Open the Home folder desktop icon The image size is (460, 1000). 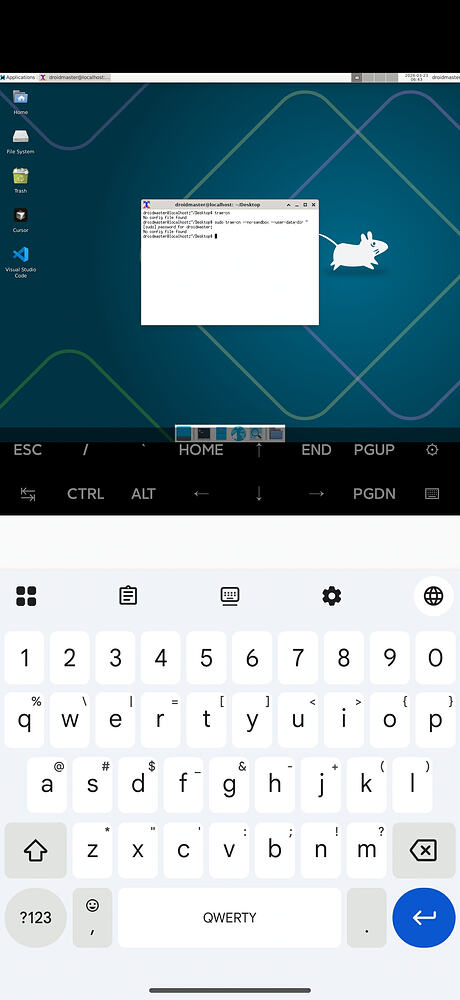[20, 102]
